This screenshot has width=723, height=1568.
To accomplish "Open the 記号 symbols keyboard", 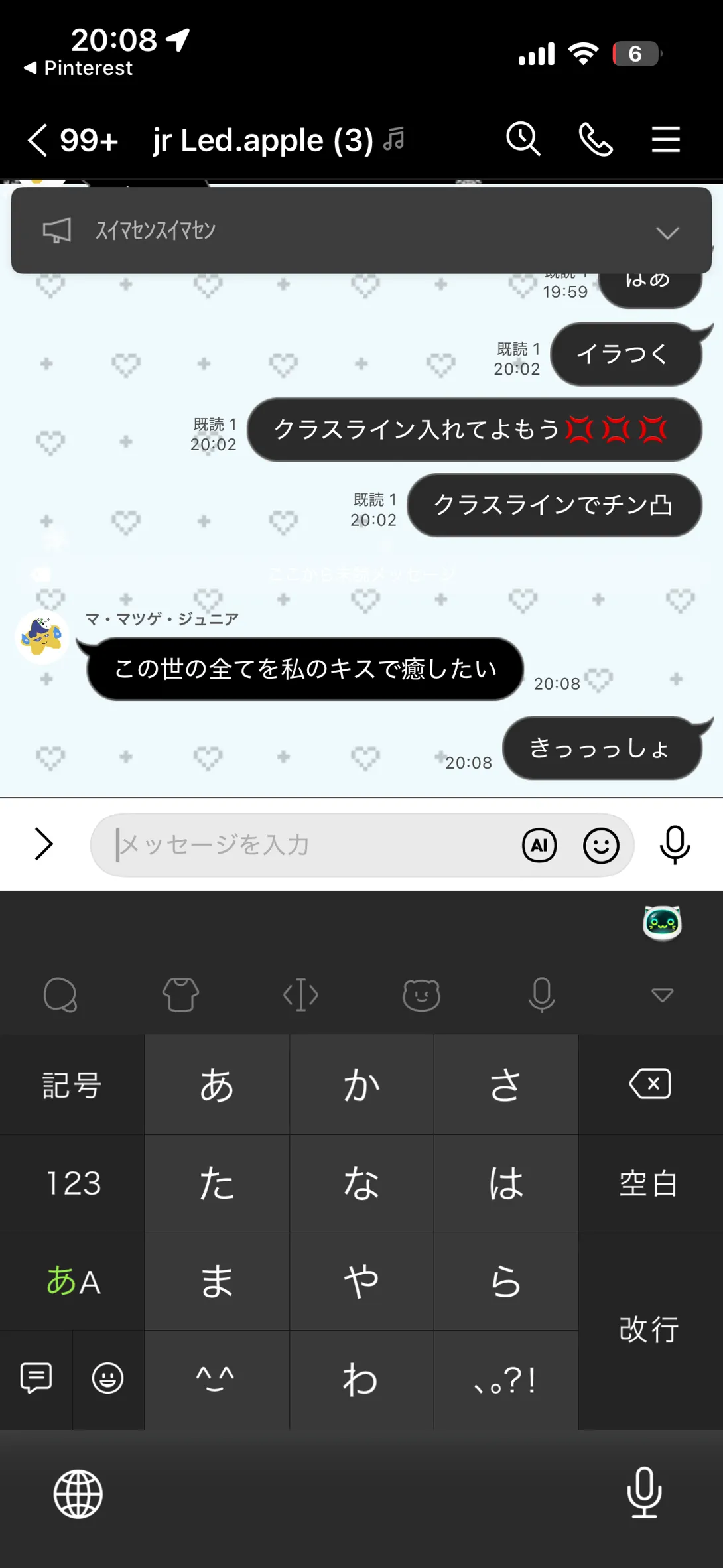I will click(72, 1085).
